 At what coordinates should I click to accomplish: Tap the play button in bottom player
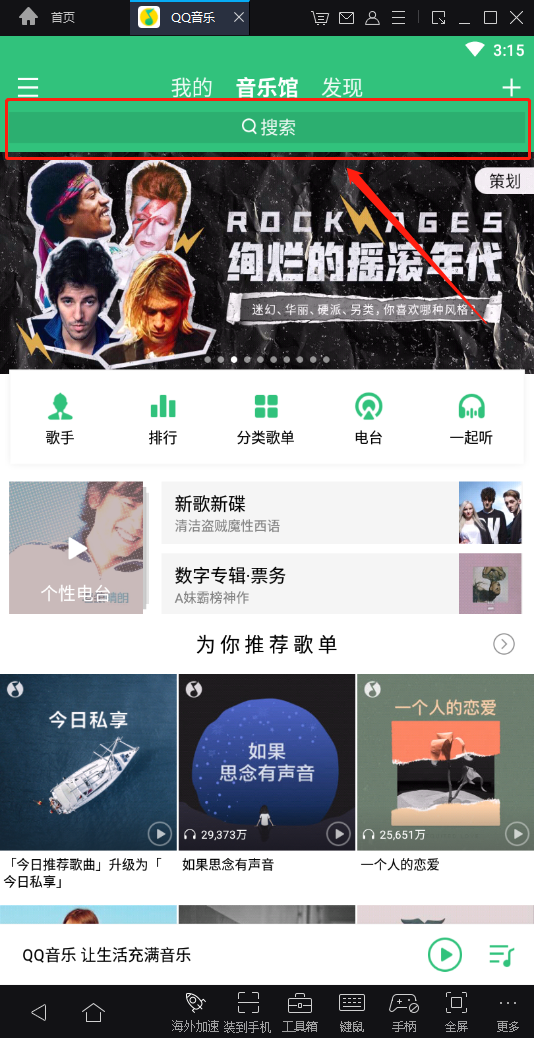(x=445, y=955)
